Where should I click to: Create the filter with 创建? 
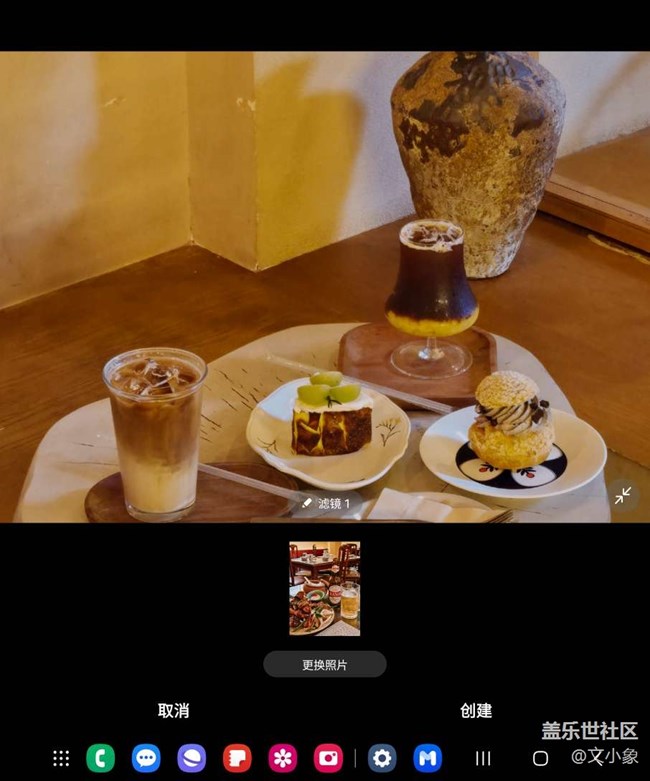[x=476, y=711]
